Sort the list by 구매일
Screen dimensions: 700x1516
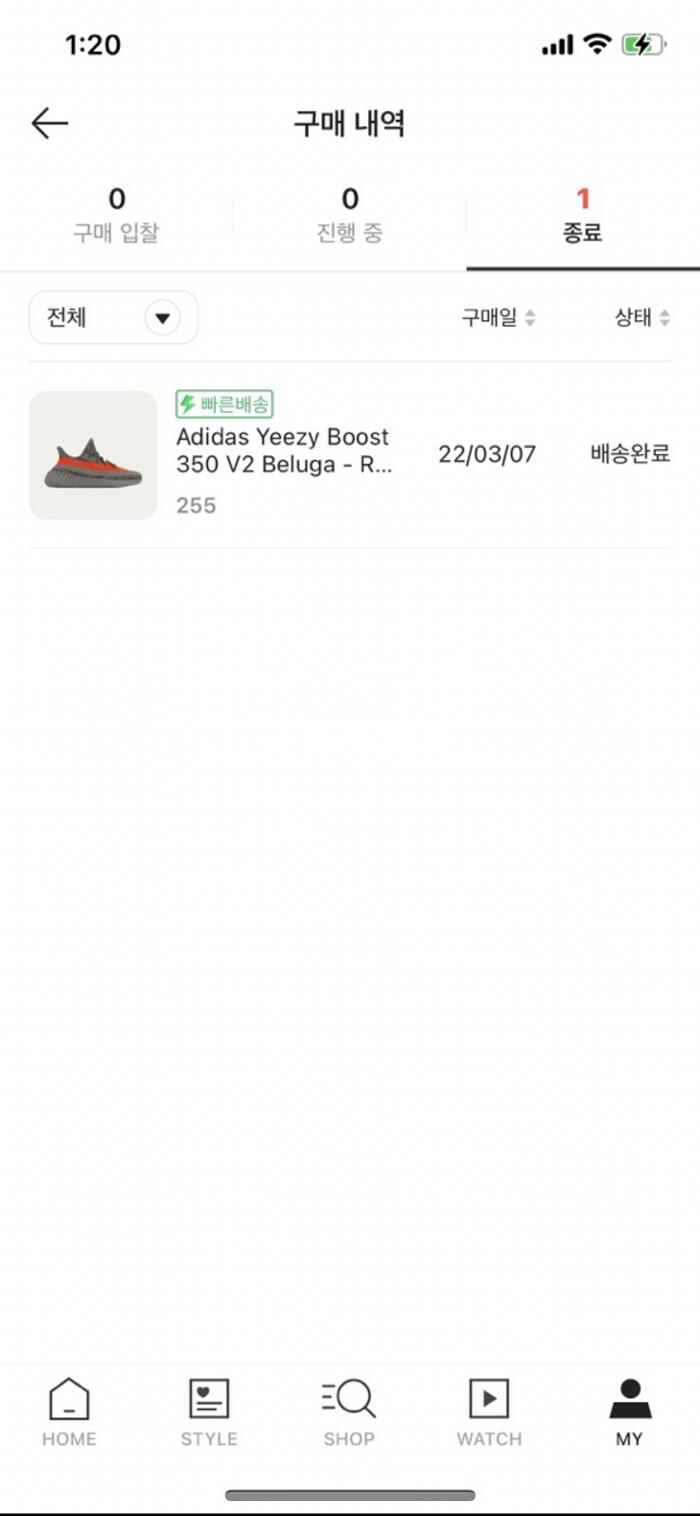498,318
